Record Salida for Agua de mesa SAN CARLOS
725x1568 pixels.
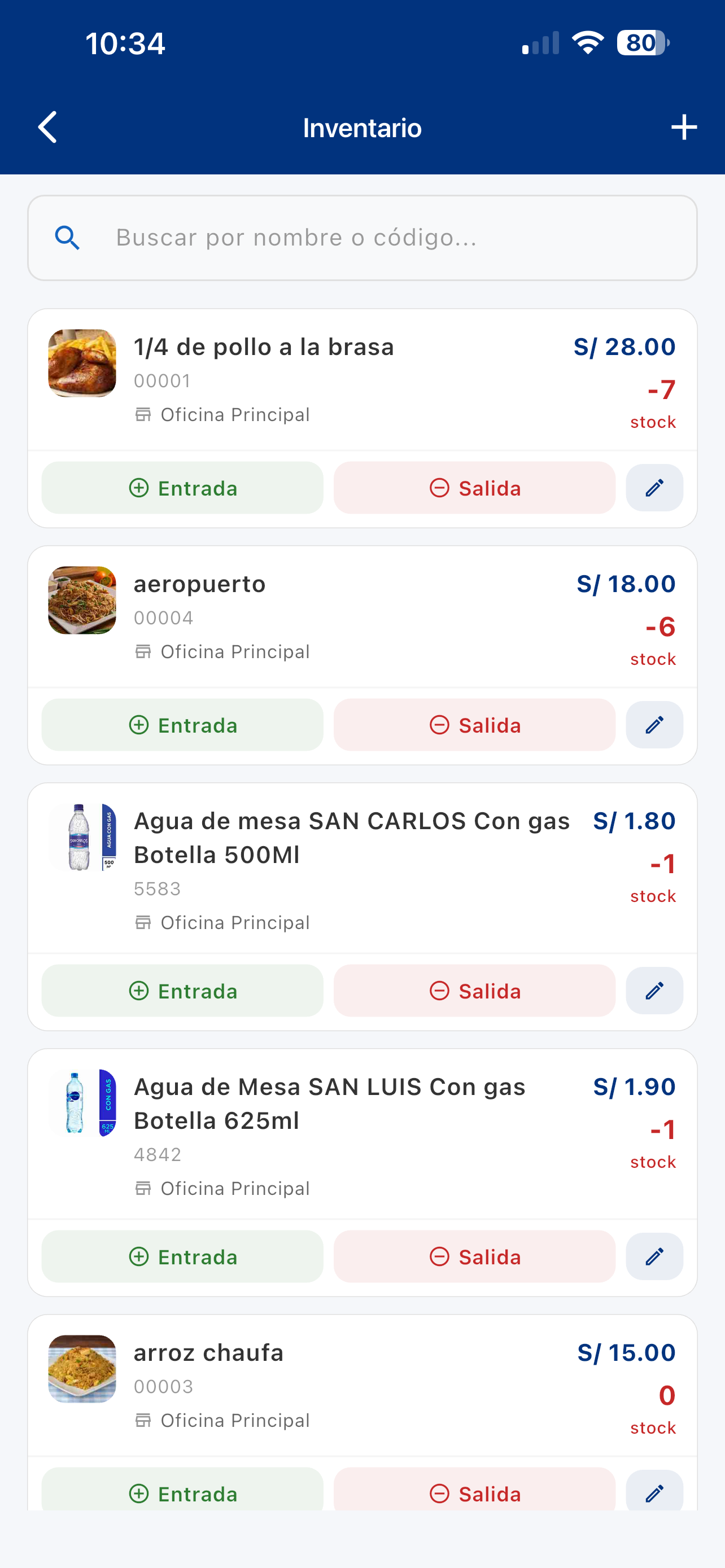click(474, 991)
